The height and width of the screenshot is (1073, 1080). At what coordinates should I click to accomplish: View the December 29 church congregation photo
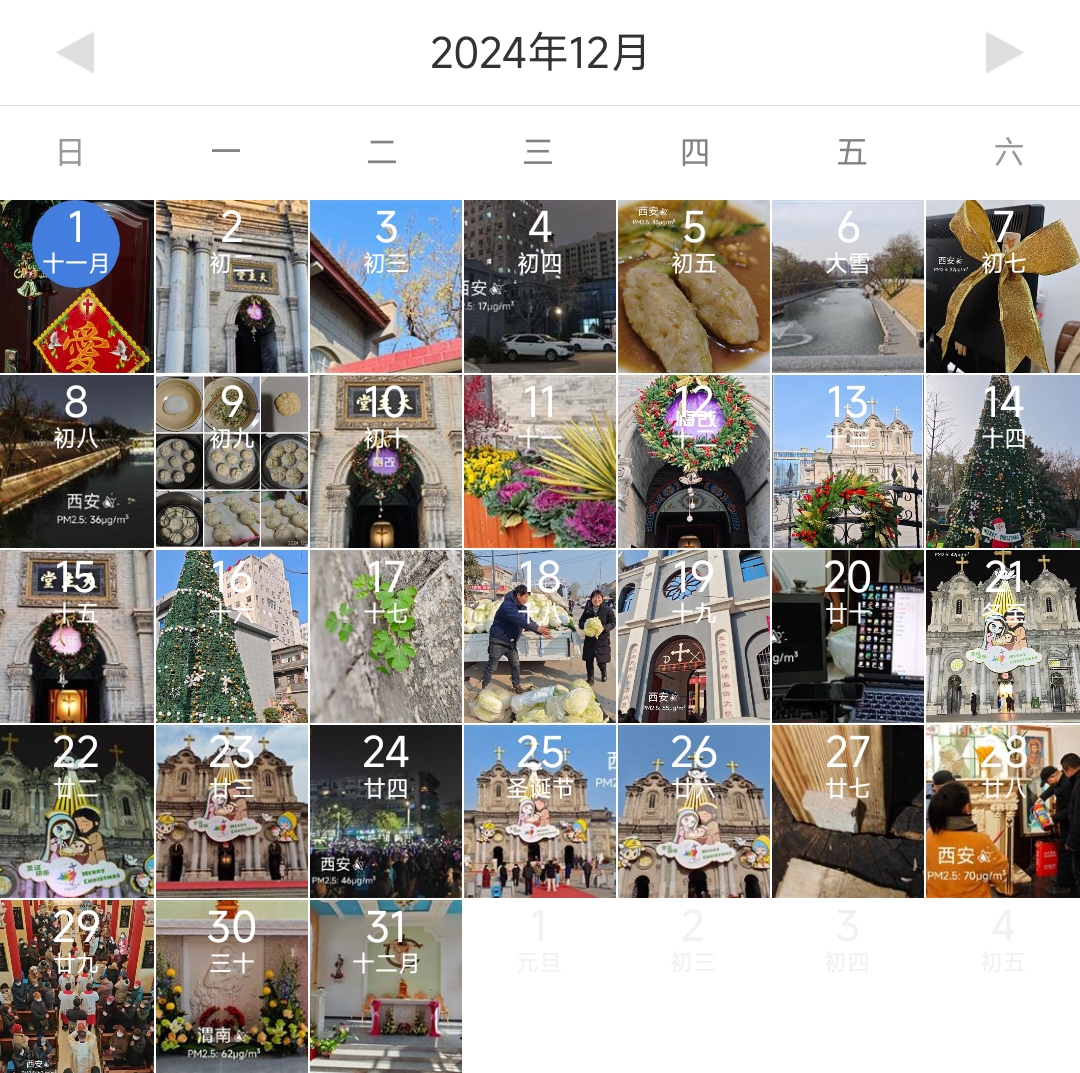[77, 986]
